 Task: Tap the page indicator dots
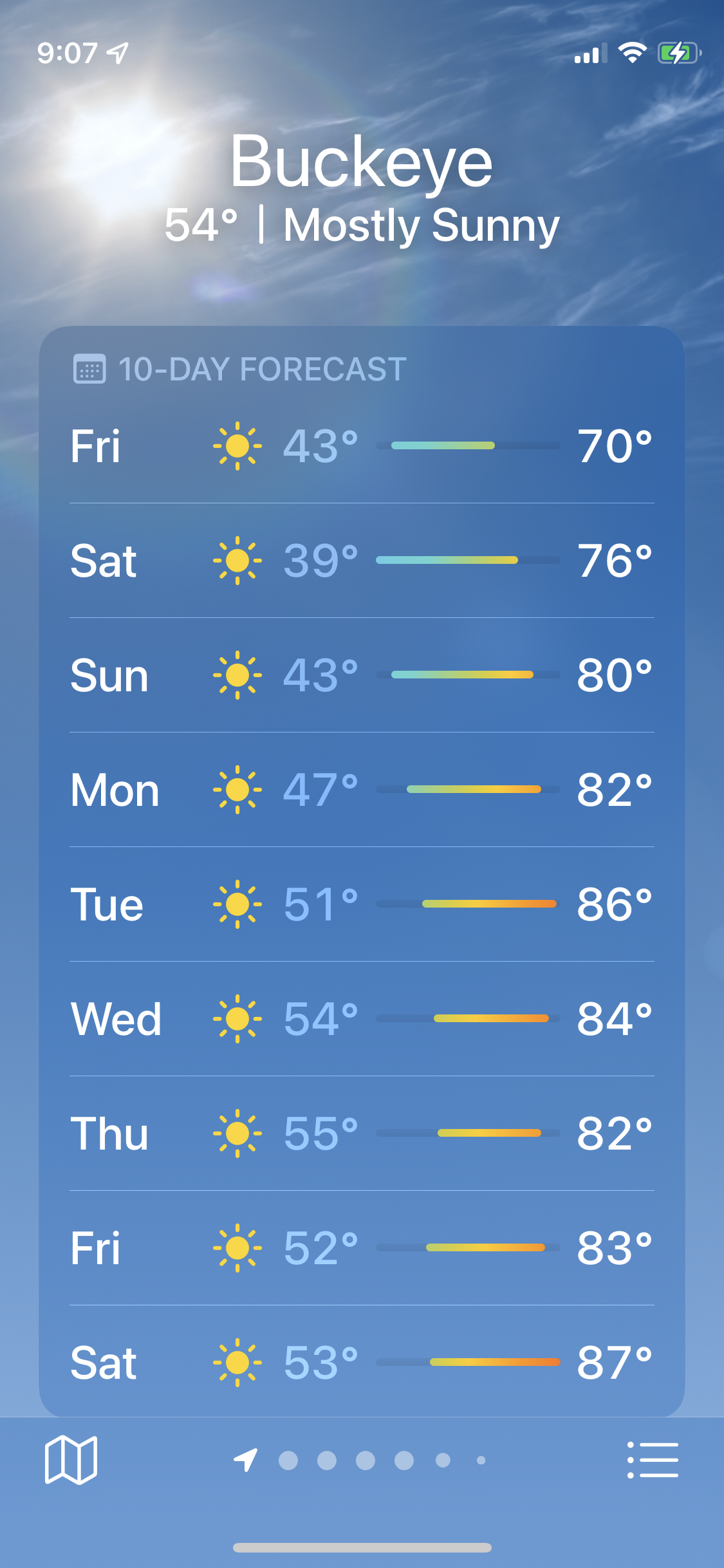[x=366, y=1461]
